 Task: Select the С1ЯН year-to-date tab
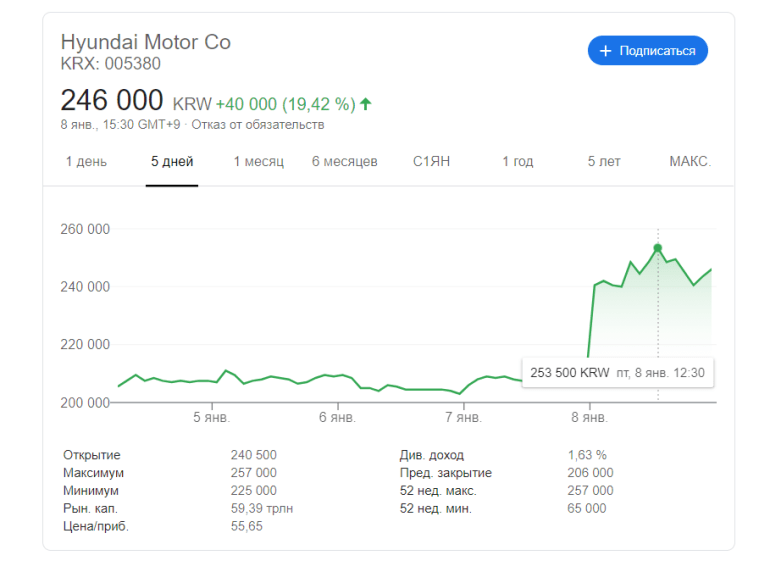click(x=432, y=161)
